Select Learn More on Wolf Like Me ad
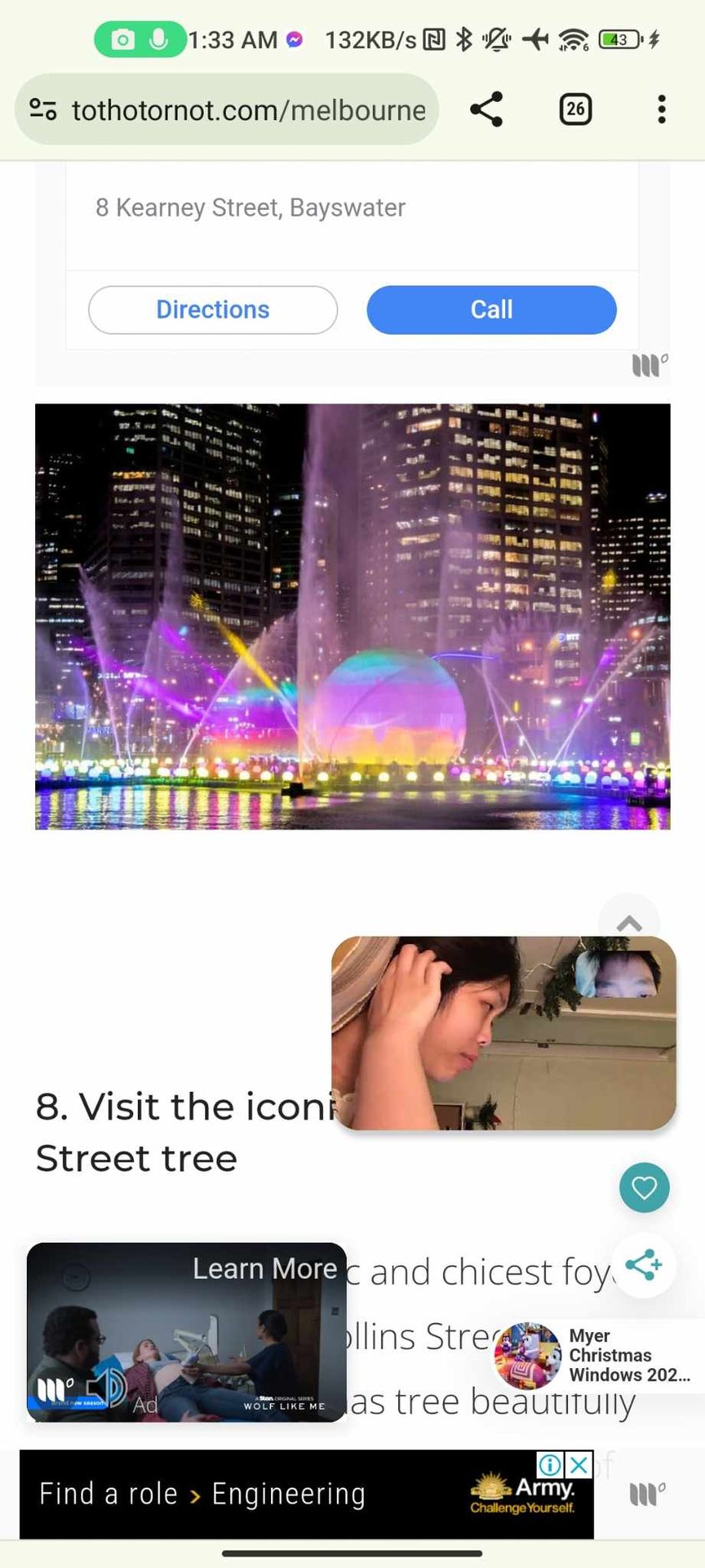 [x=264, y=1269]
